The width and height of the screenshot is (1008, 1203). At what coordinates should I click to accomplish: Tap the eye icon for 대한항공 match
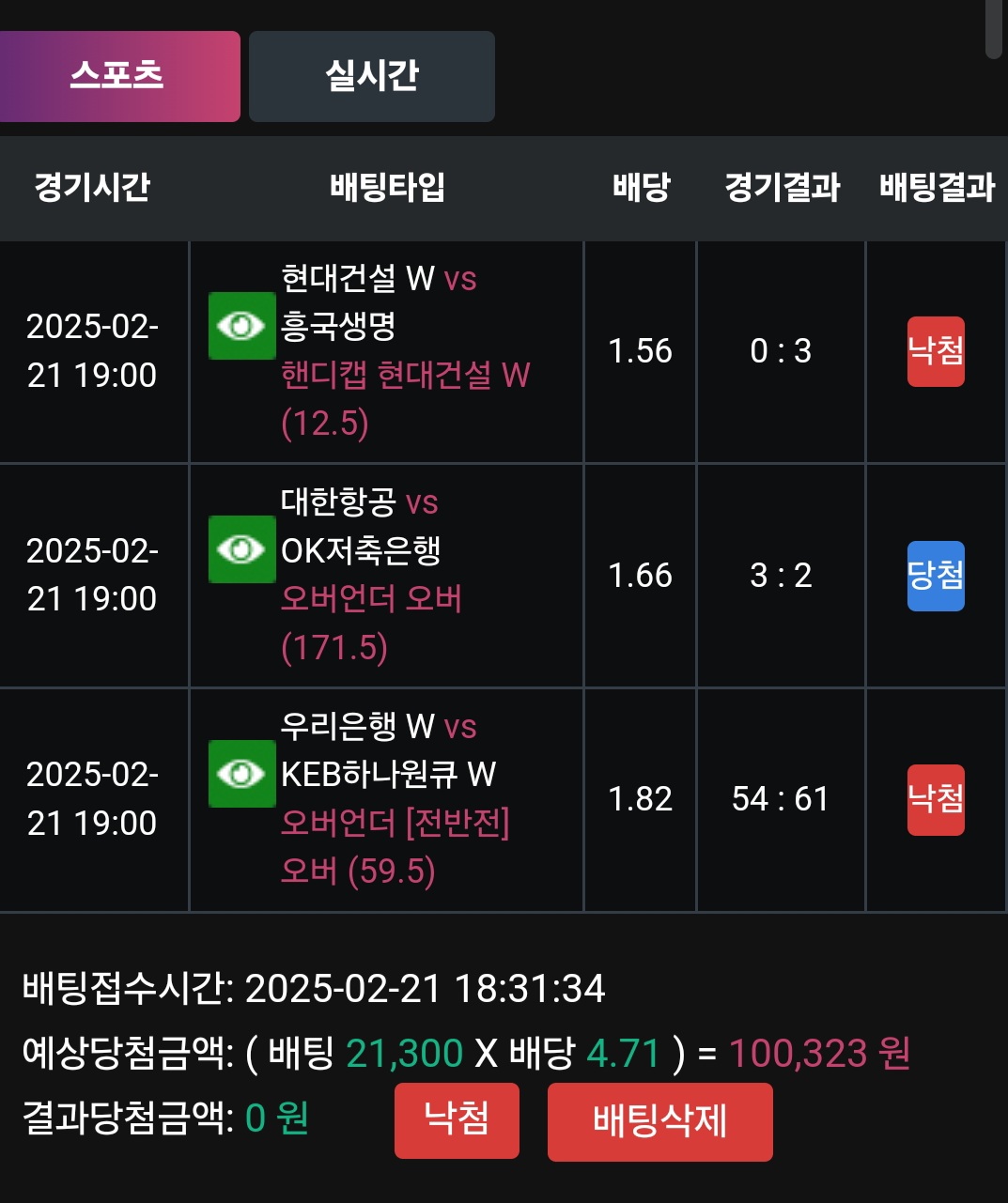241,549
